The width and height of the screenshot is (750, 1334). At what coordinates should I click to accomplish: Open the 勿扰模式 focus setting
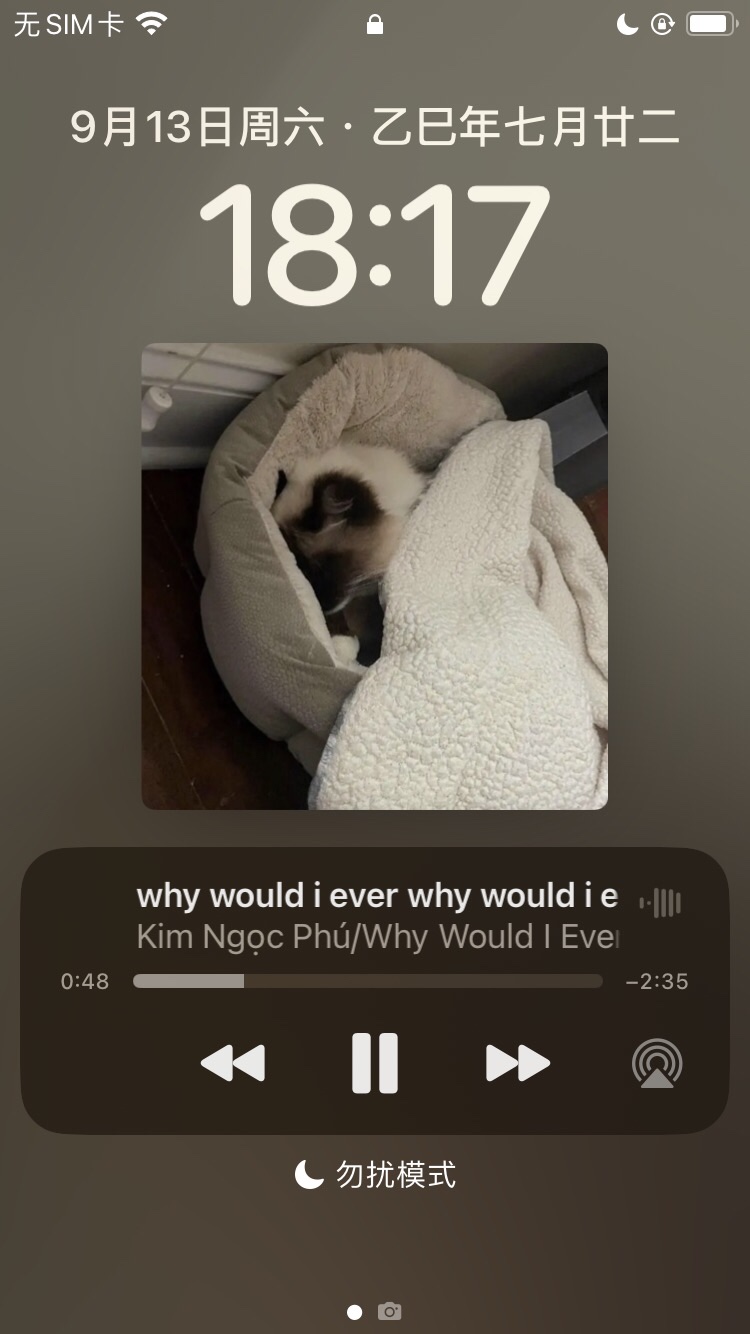coord(375,1175)
